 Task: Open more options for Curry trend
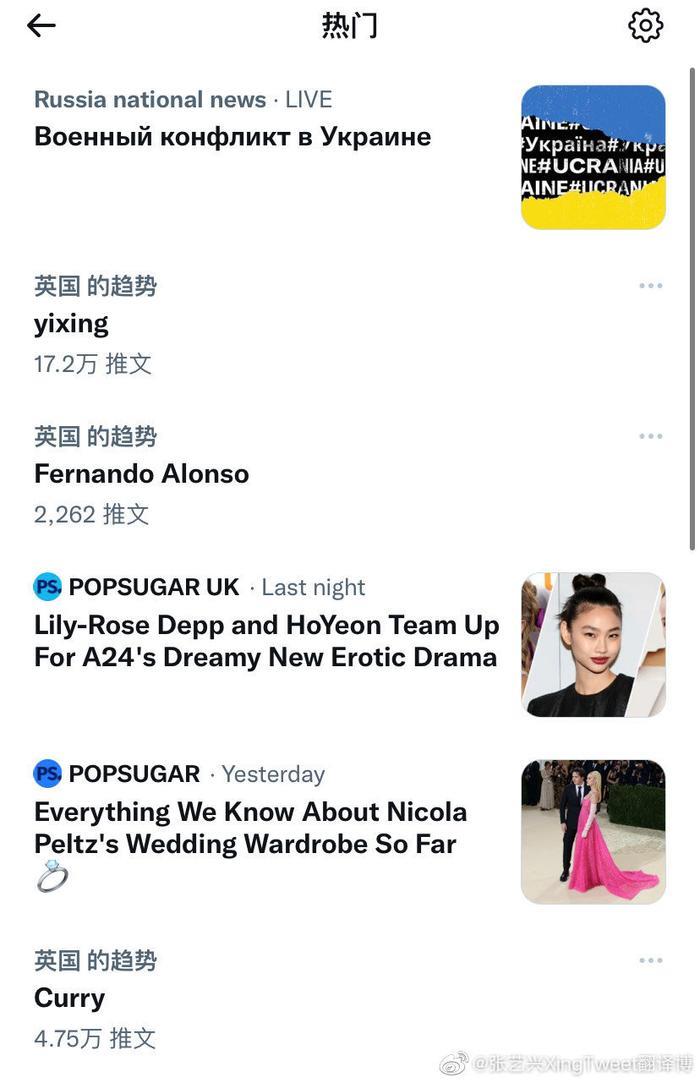pyautogui.click(x=650, y=961)
